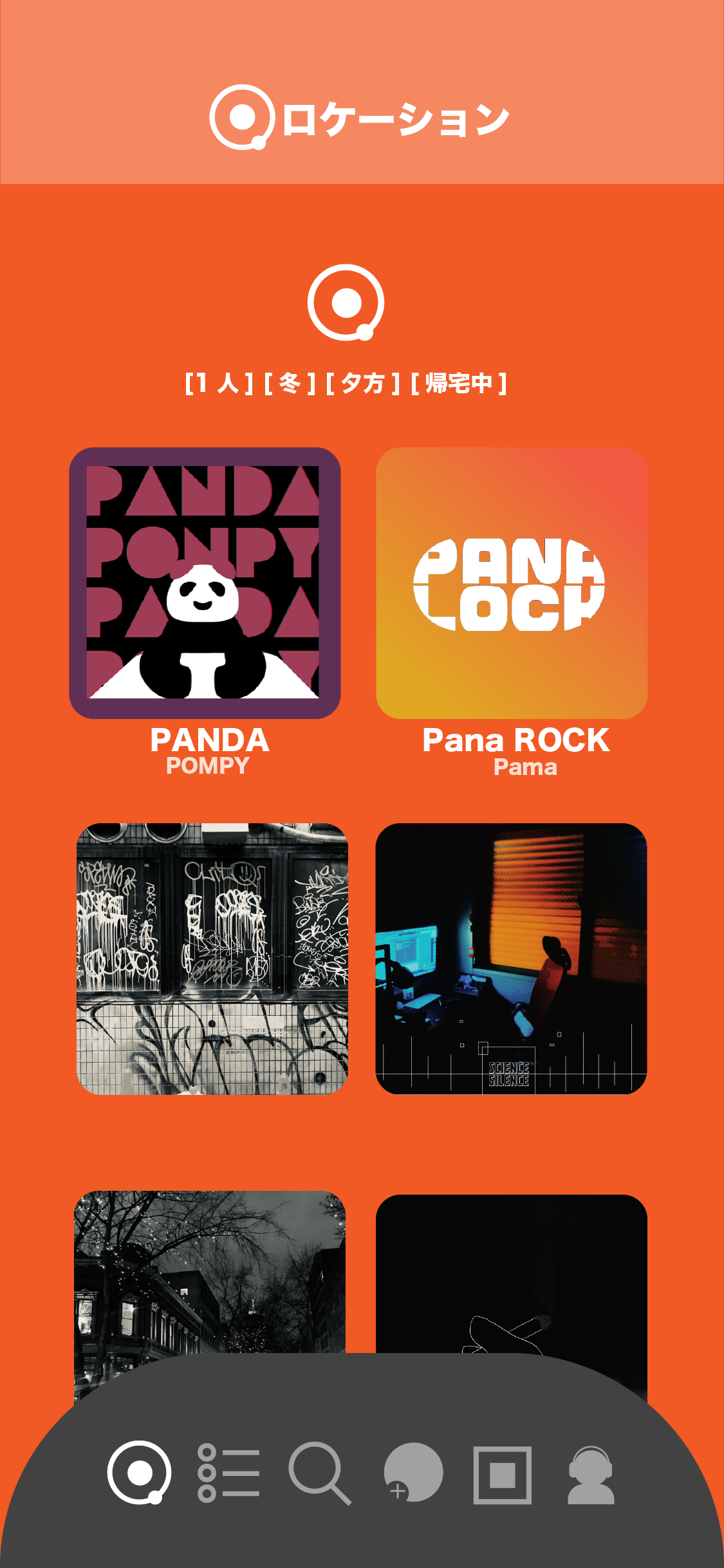The height and width of the screenshot is (1568, 724).
Task: Open the profile tab with the headphones avatar
Action: pyautogui.click(x=591, y=1475)
